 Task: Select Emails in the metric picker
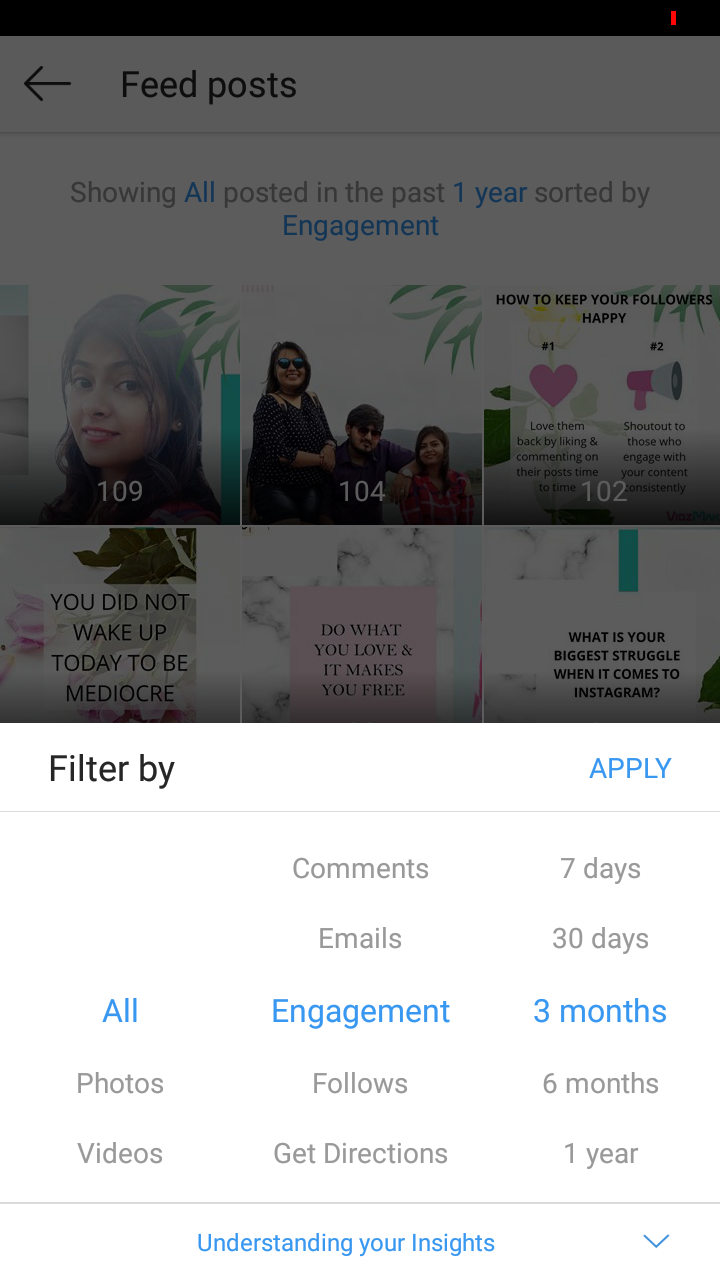[360, 938]
